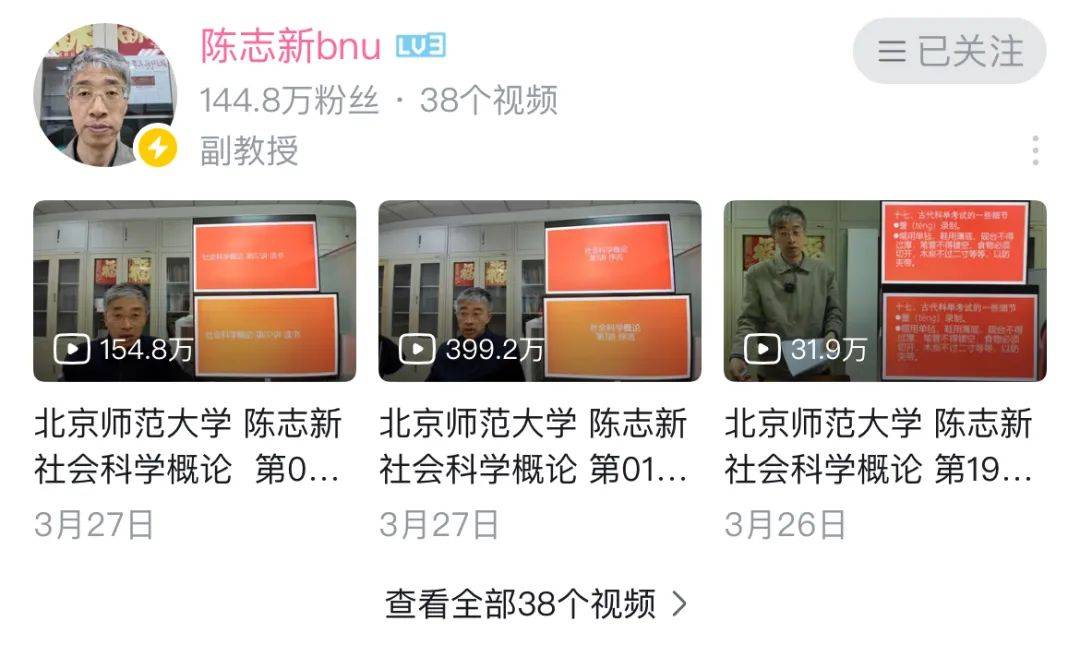Viewport: 1080px width, 645px height.
Task: Open the username 陈志新bnu
Action: 291,46
